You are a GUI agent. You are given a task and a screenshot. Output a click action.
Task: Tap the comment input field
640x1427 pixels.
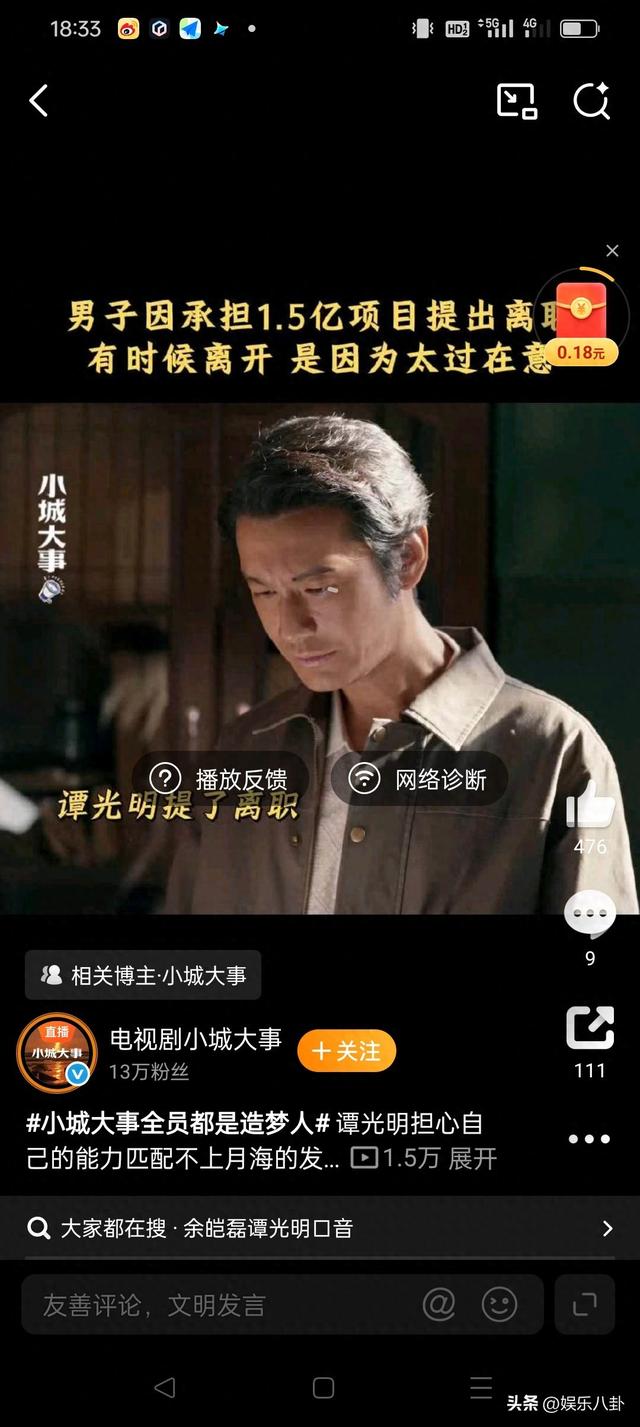(220, 1305)
